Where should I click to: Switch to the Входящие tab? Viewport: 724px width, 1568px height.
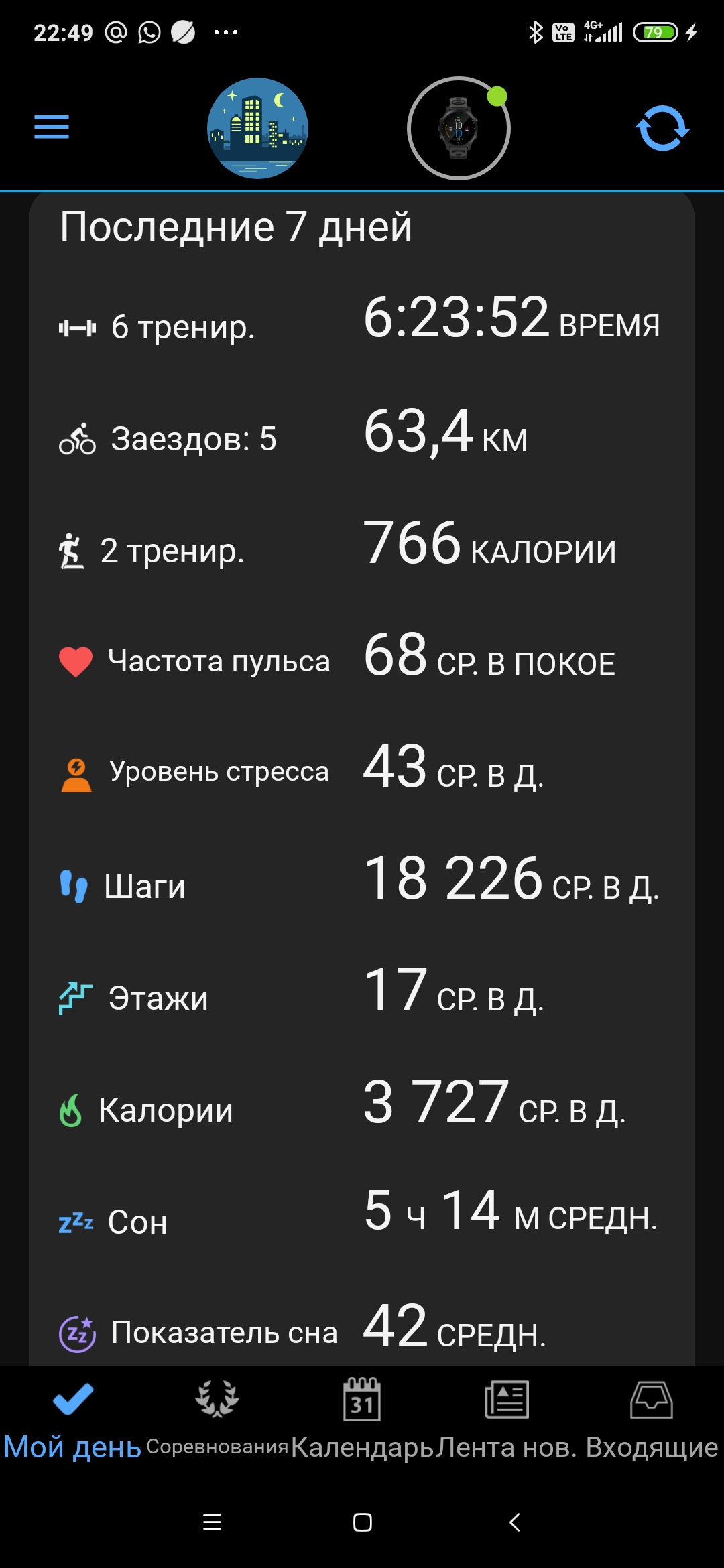652,1415
